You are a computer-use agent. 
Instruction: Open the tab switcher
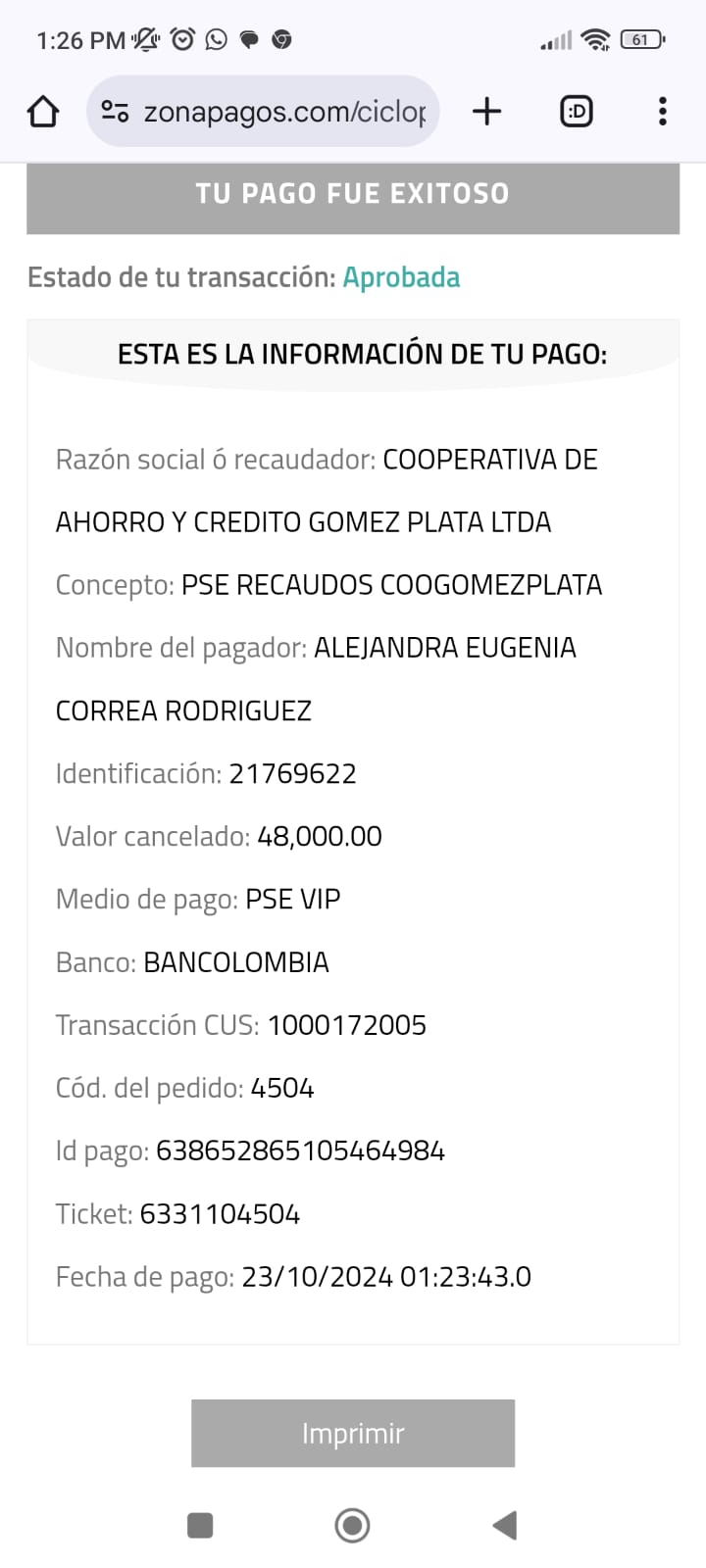pos(576,112)
